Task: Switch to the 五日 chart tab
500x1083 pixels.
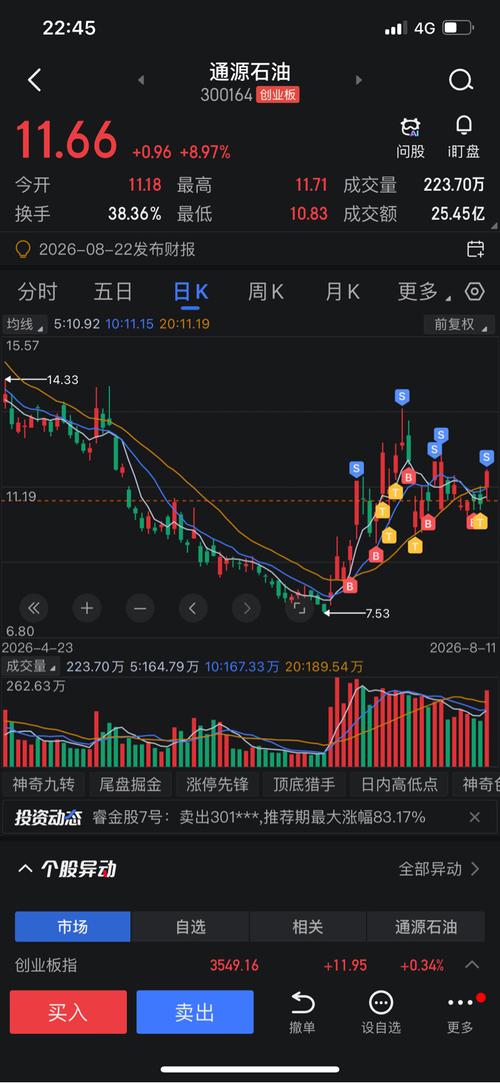Action: click(113, 292)
